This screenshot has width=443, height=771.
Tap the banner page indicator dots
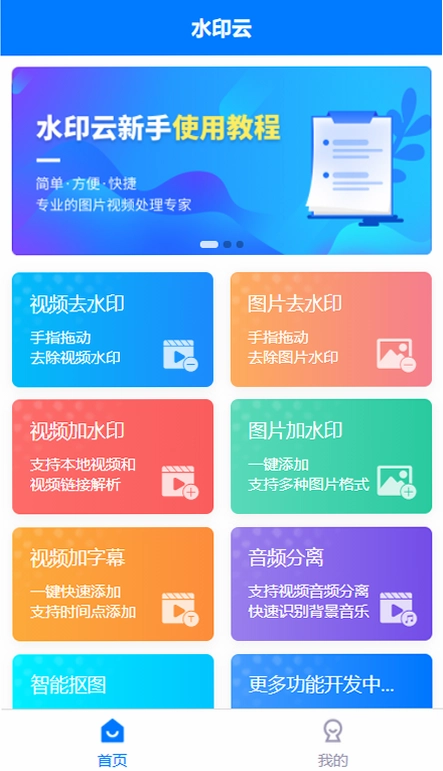point(221,244)
